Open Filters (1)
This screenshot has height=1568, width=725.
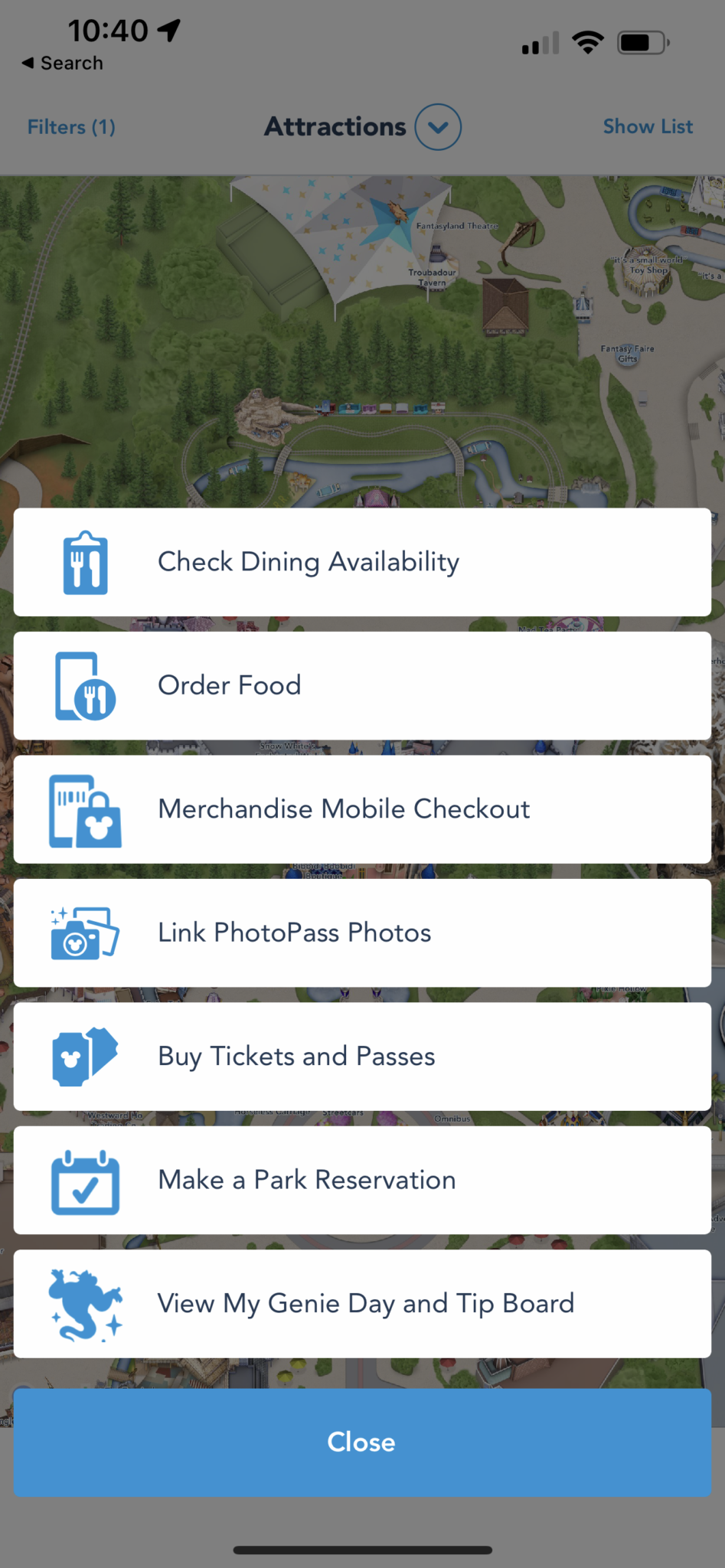(x=71, y=127)
